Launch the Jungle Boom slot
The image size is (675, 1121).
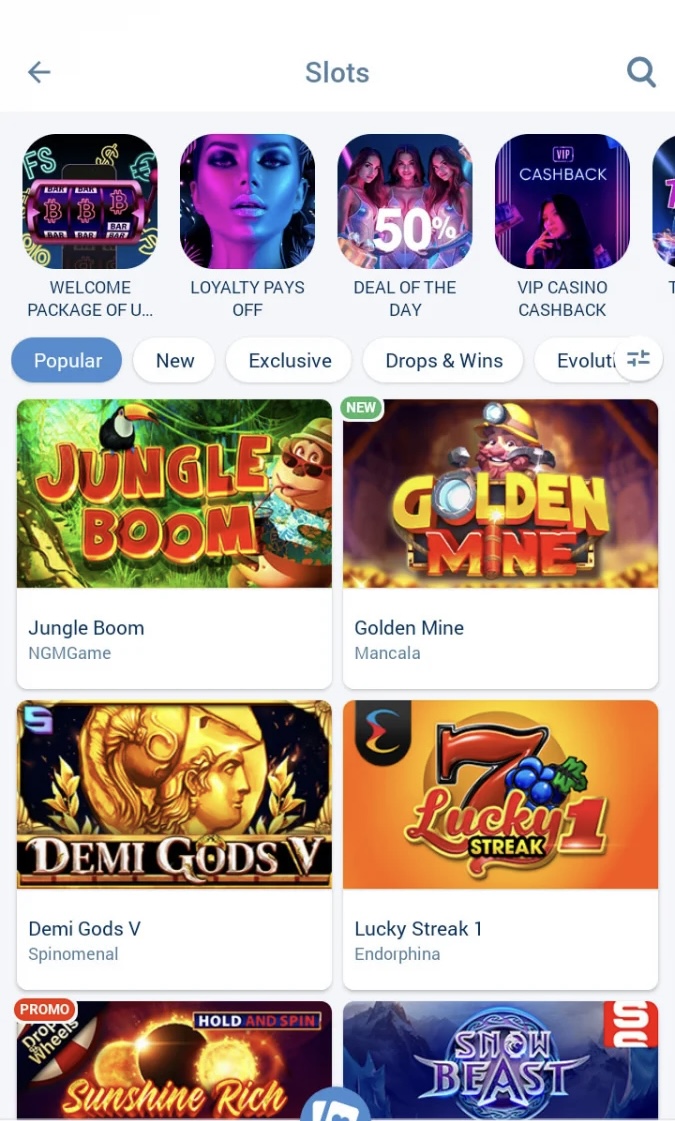coord(174,543)
